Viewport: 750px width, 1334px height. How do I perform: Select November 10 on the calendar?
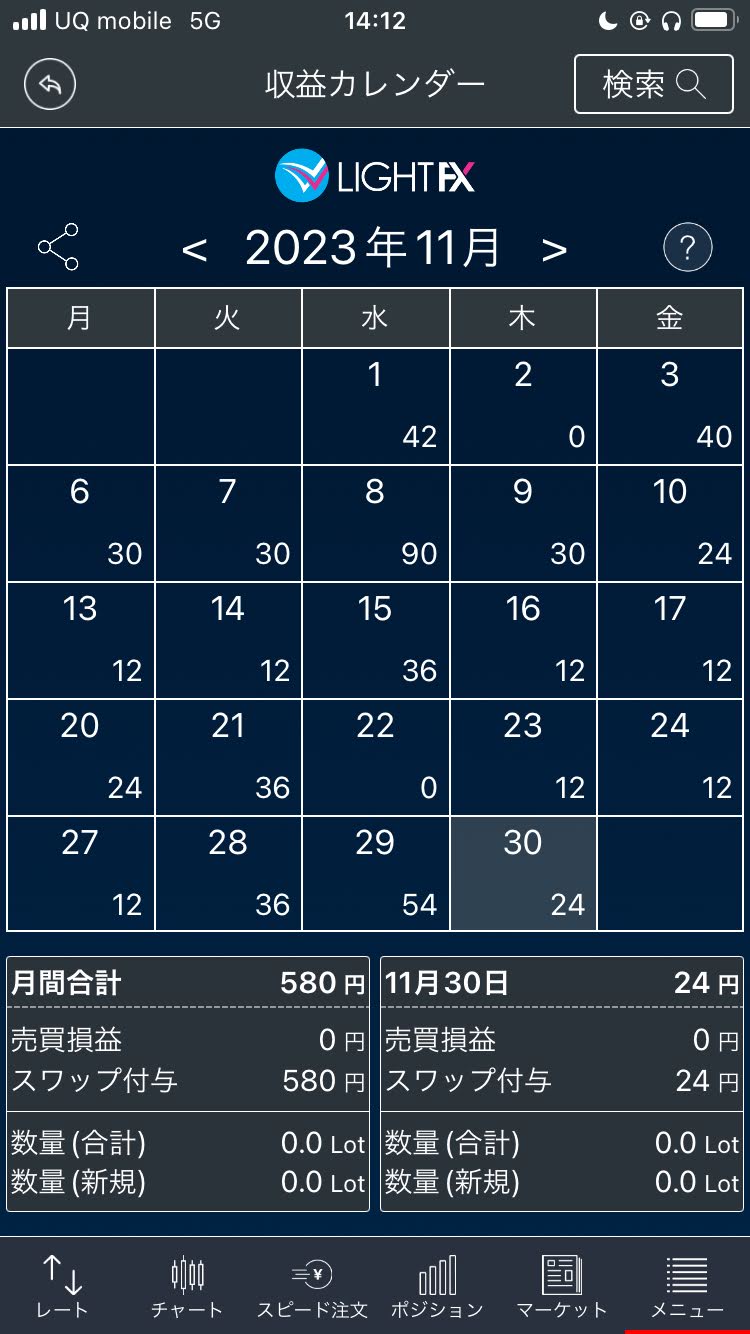point(670,523)
